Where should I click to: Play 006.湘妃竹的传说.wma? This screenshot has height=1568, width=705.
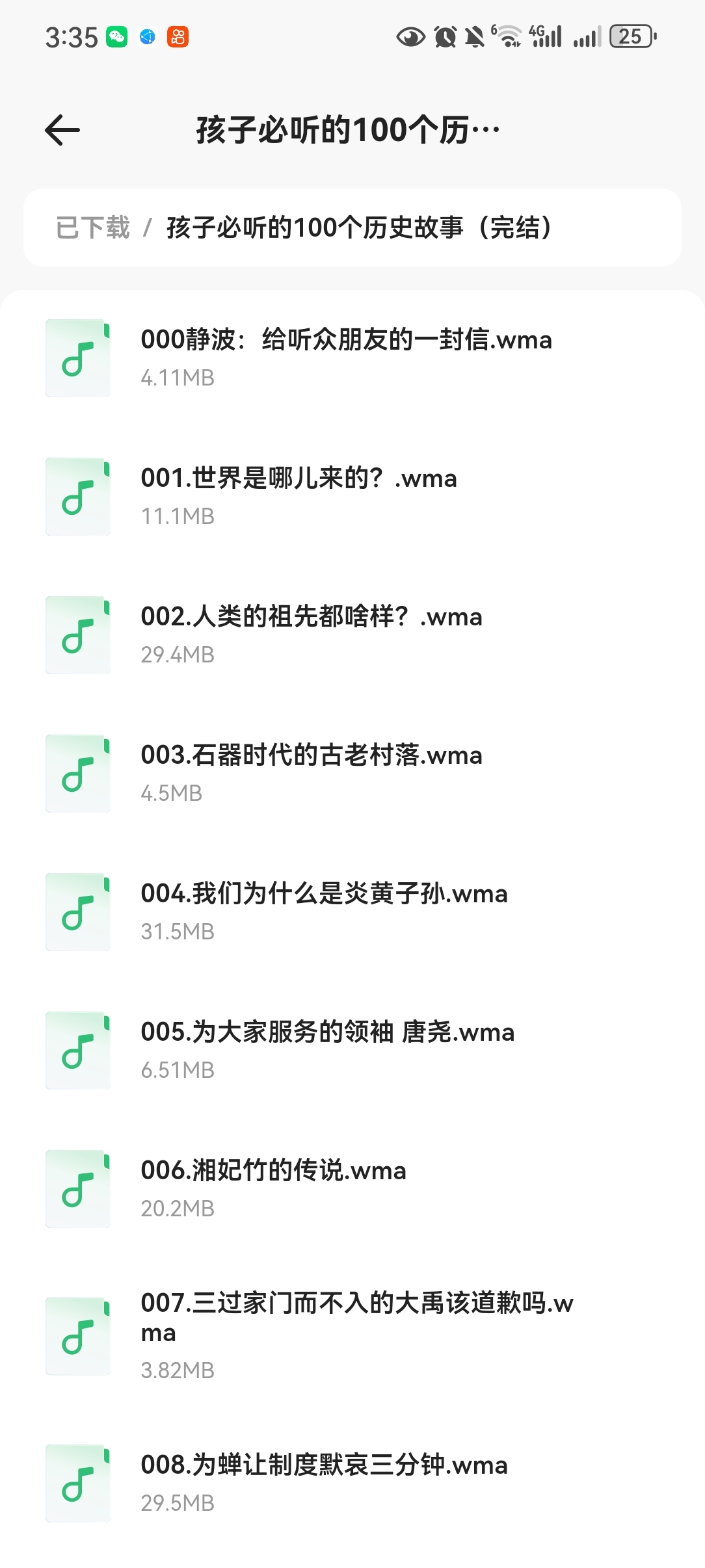point(273,1188)
